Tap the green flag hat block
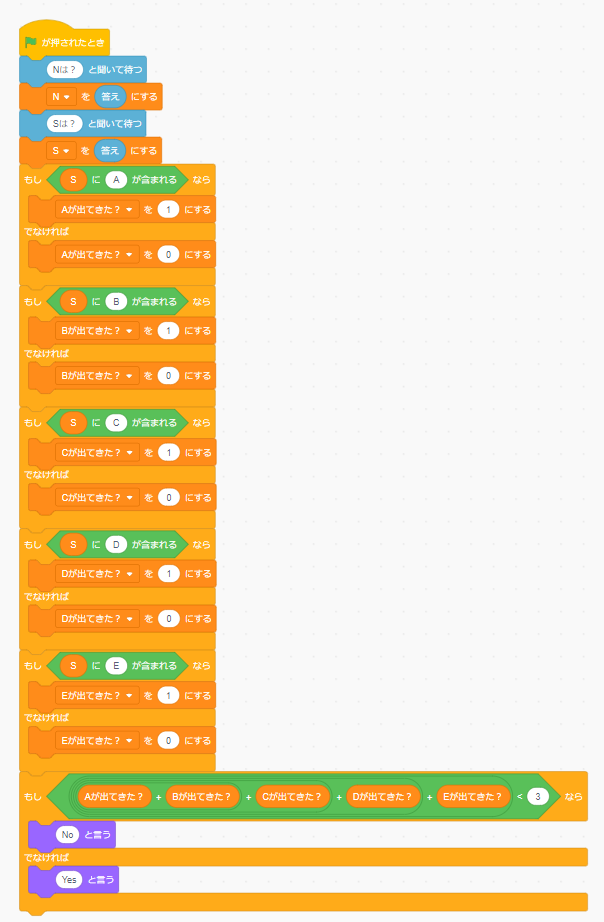Image resolution: width=604 pixels, height=922 pixels. pos(62,43)
